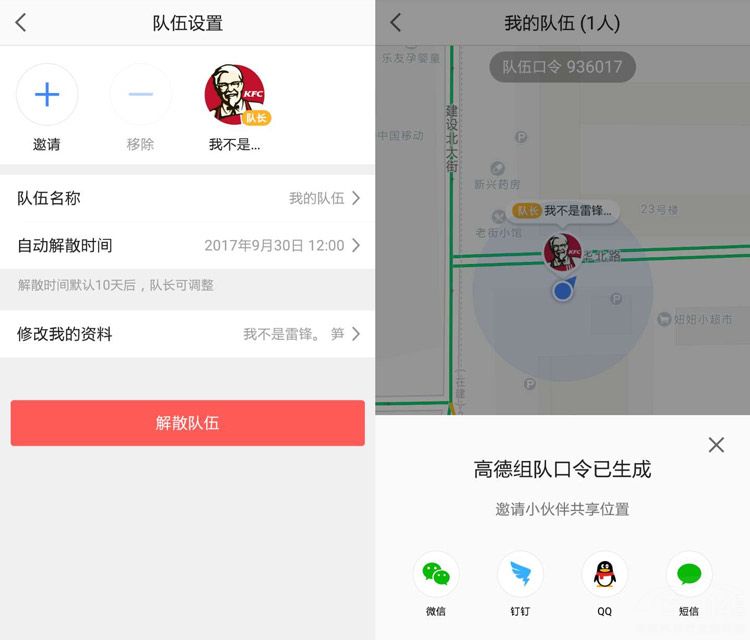Tap the 邀请 plus button
The image size is (750, 640).
[x=47, y=95]
